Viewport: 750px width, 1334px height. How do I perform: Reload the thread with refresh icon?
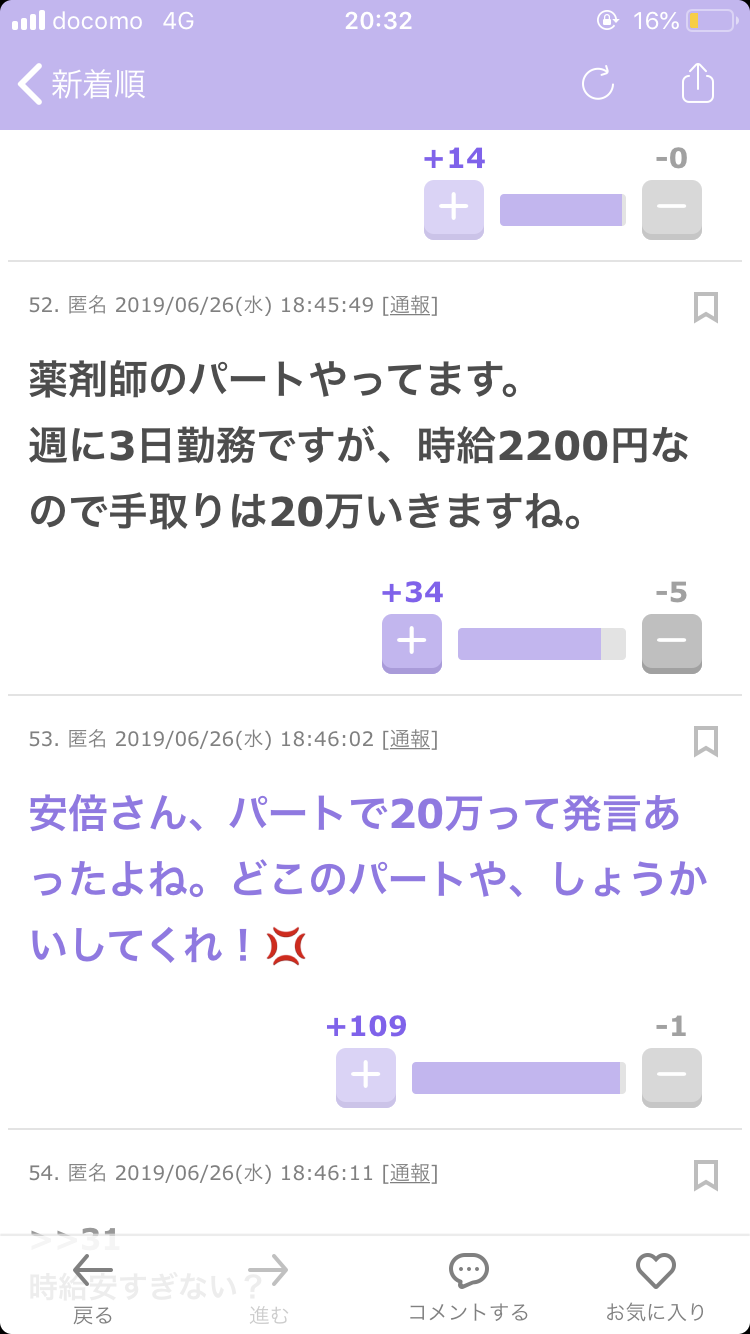598,84
